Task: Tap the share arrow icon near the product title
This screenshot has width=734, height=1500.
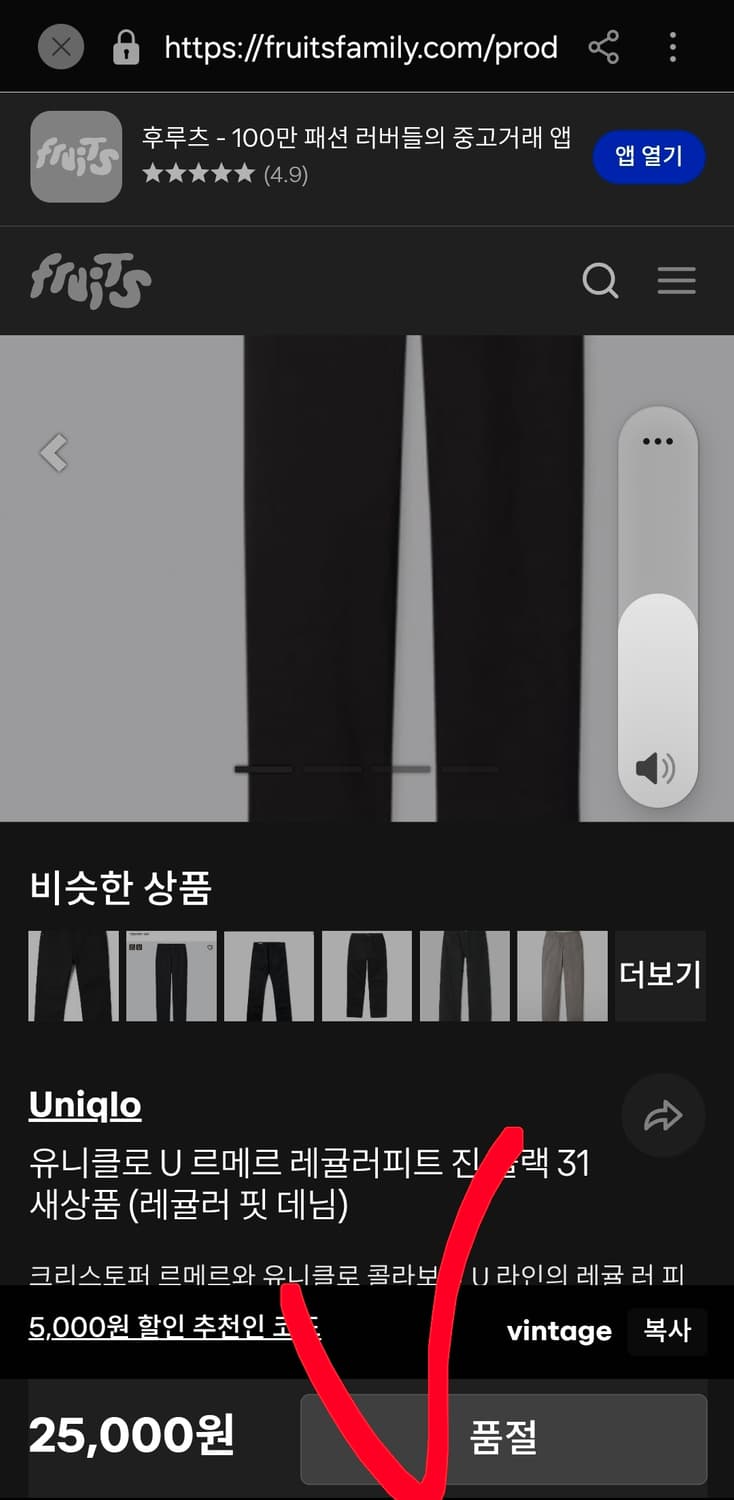Action: click(x=663, y=1115)
